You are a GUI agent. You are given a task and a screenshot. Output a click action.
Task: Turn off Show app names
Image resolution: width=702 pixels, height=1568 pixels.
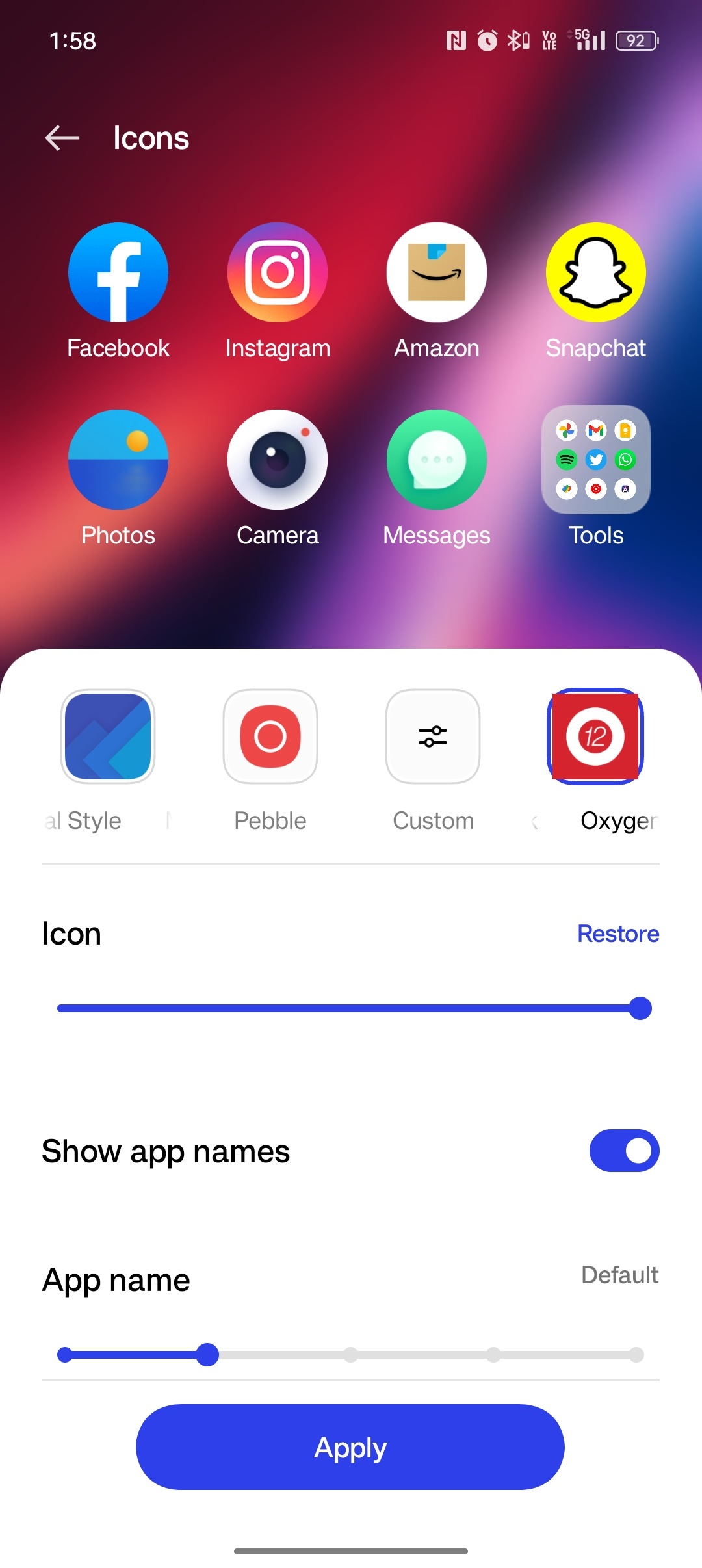coord(624,1151)
